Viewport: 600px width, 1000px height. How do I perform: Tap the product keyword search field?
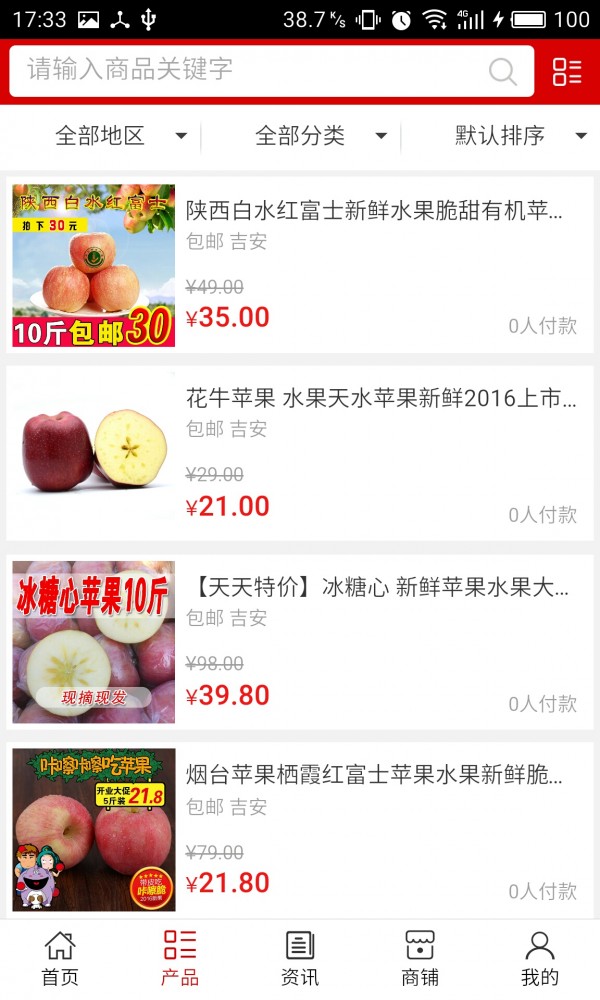click(250, 70)
